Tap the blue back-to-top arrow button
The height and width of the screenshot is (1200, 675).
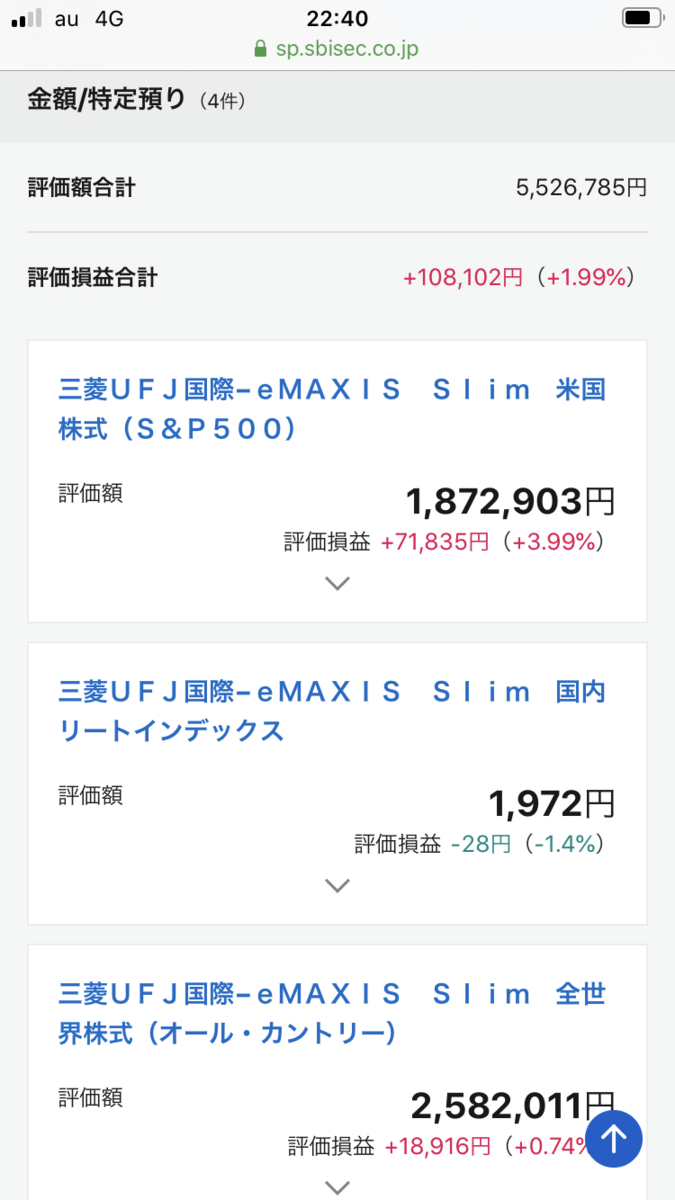(614, 1138)
